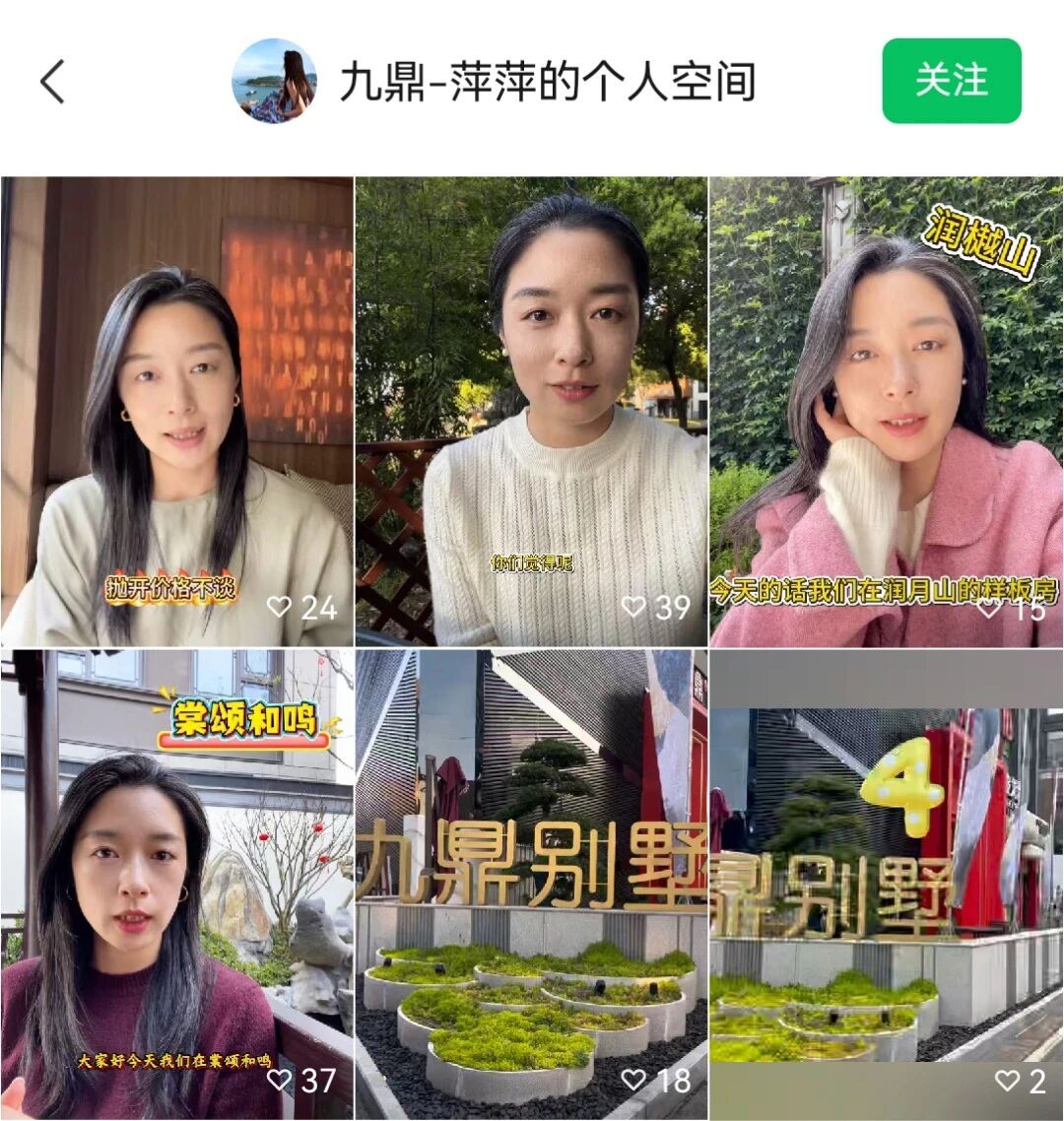Tap the 关注 follow button
The width and height of the screenshot is (1064, 1121).
click(x=951, y=81)
